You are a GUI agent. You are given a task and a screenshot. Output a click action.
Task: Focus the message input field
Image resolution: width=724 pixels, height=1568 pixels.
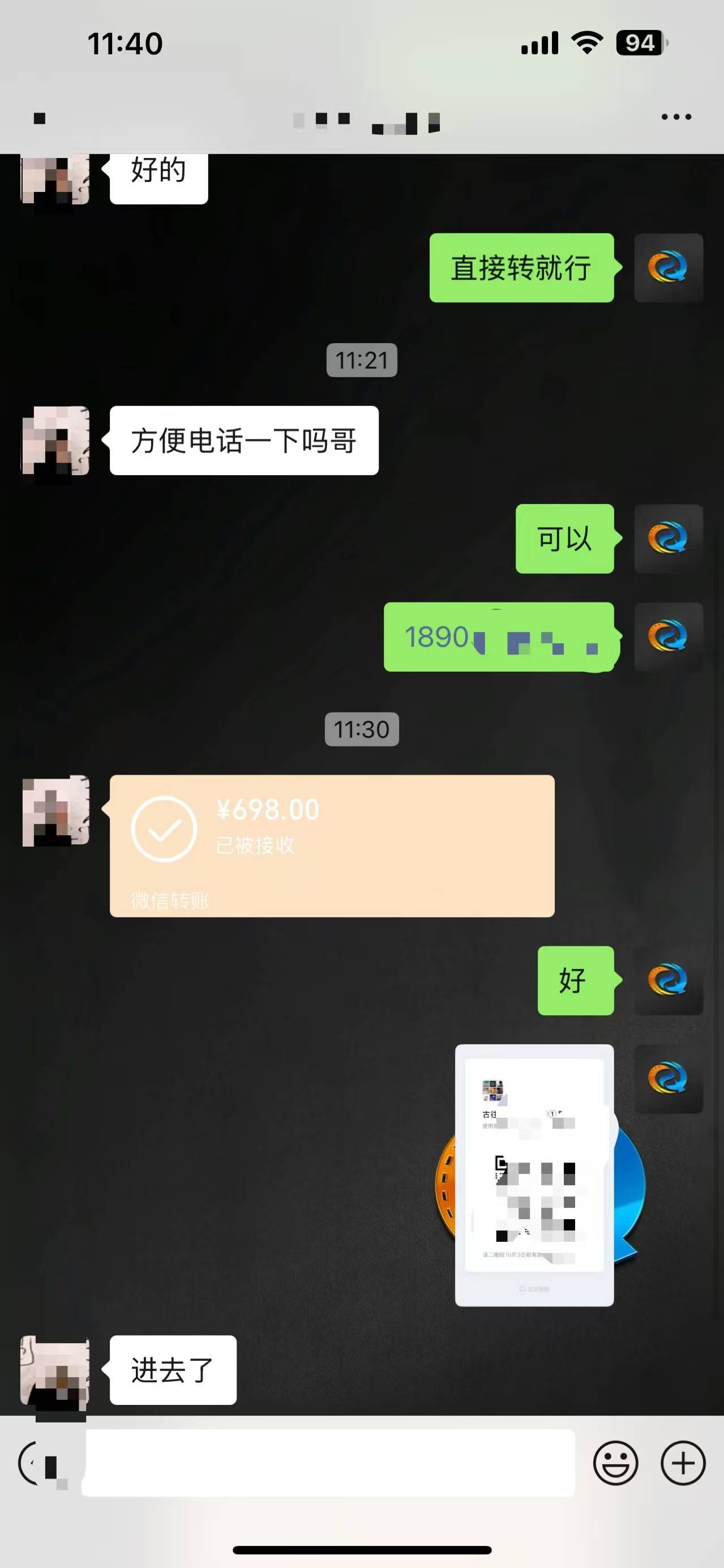[328, 1462]
